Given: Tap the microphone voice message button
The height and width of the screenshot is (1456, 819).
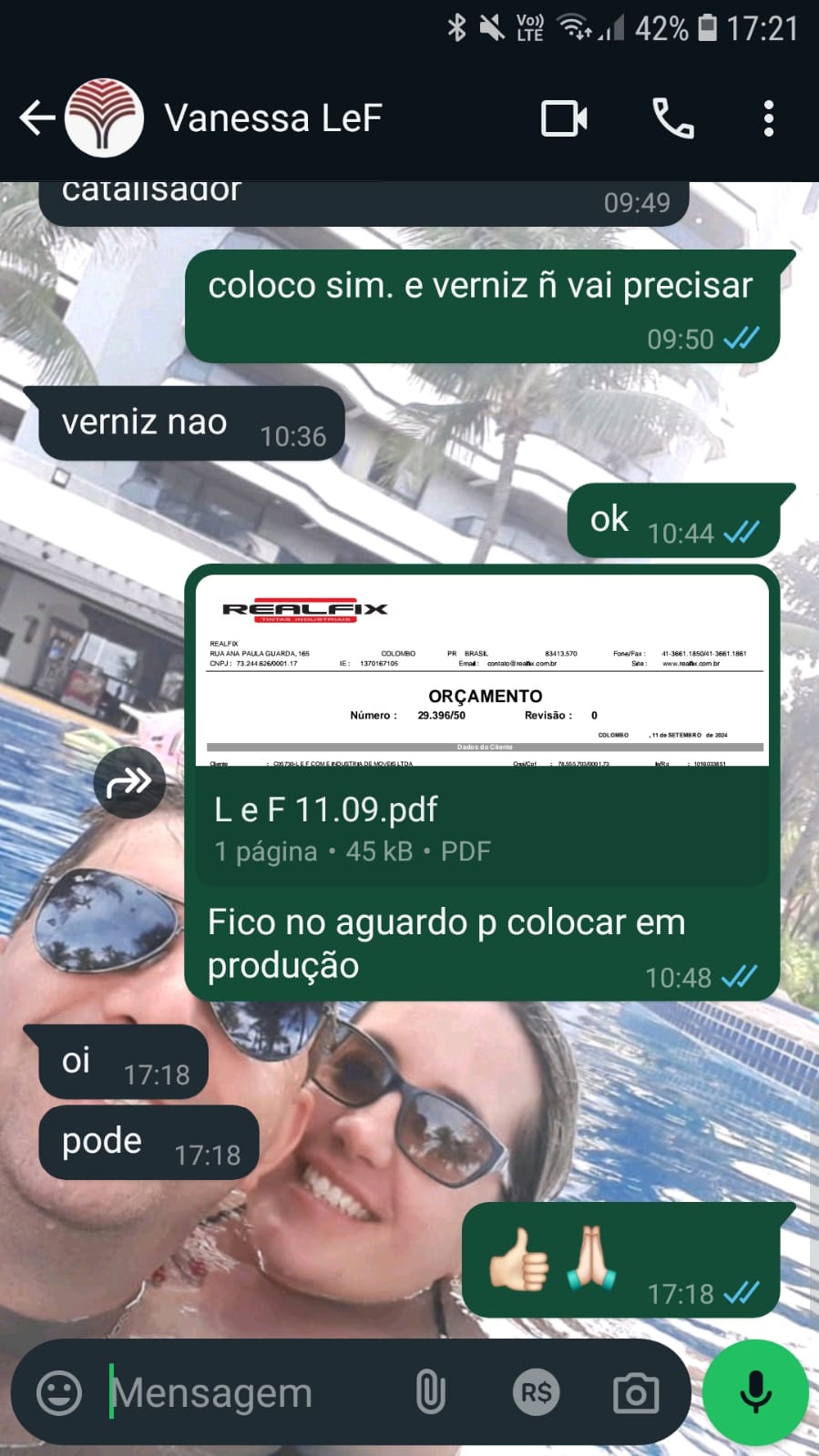Looking at the screenshot, I should click(x=755, y=1392).
